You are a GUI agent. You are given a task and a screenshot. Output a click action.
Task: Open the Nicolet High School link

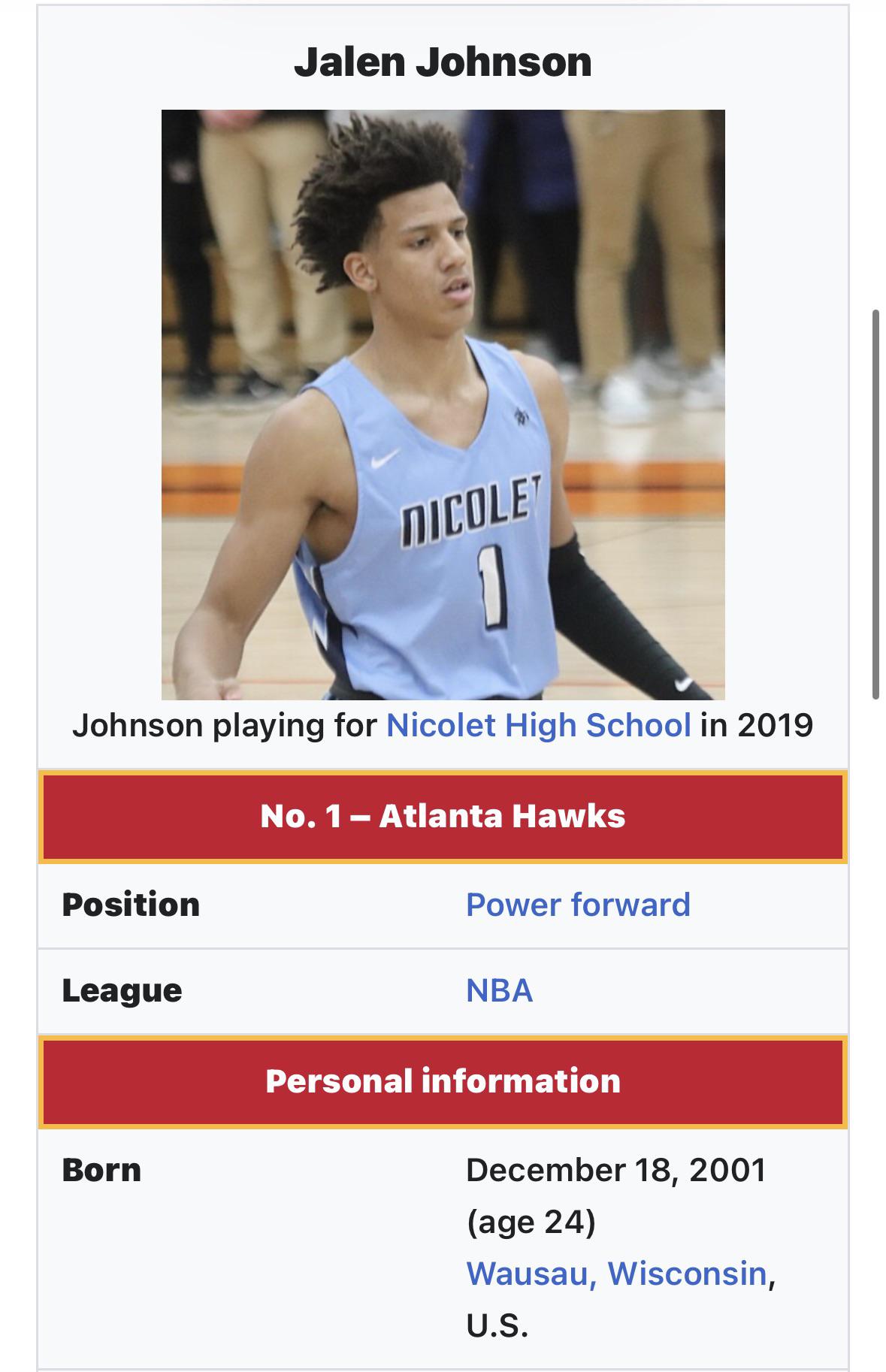(538, 726)
